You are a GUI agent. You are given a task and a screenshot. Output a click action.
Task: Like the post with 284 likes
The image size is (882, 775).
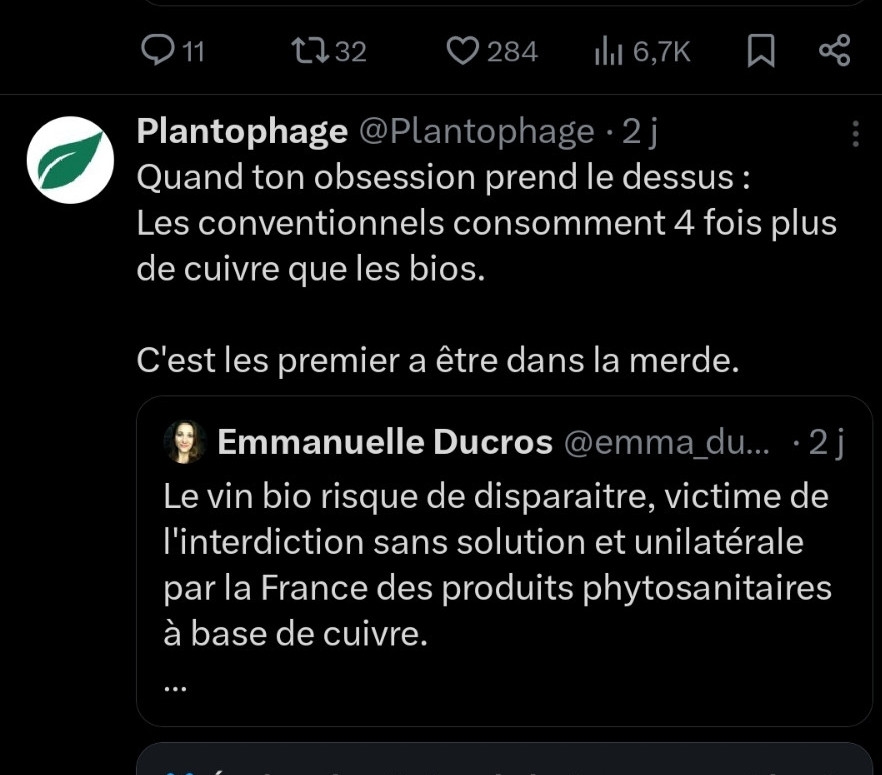coord(463,51)
